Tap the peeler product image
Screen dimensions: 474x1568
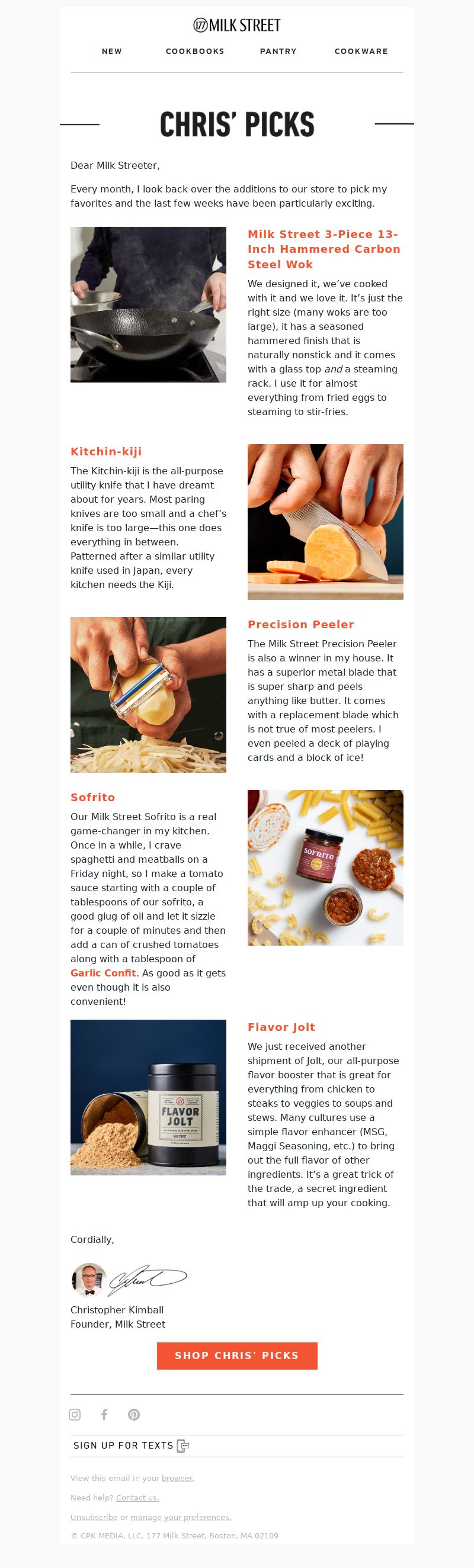[x=148, y=695]
